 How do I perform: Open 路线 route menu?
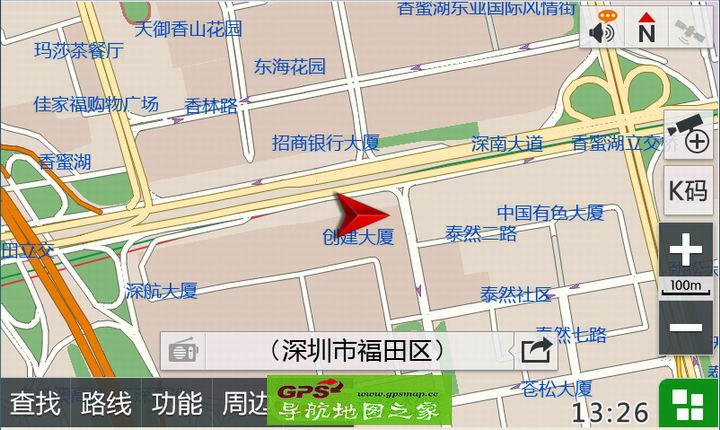(106, 404)
